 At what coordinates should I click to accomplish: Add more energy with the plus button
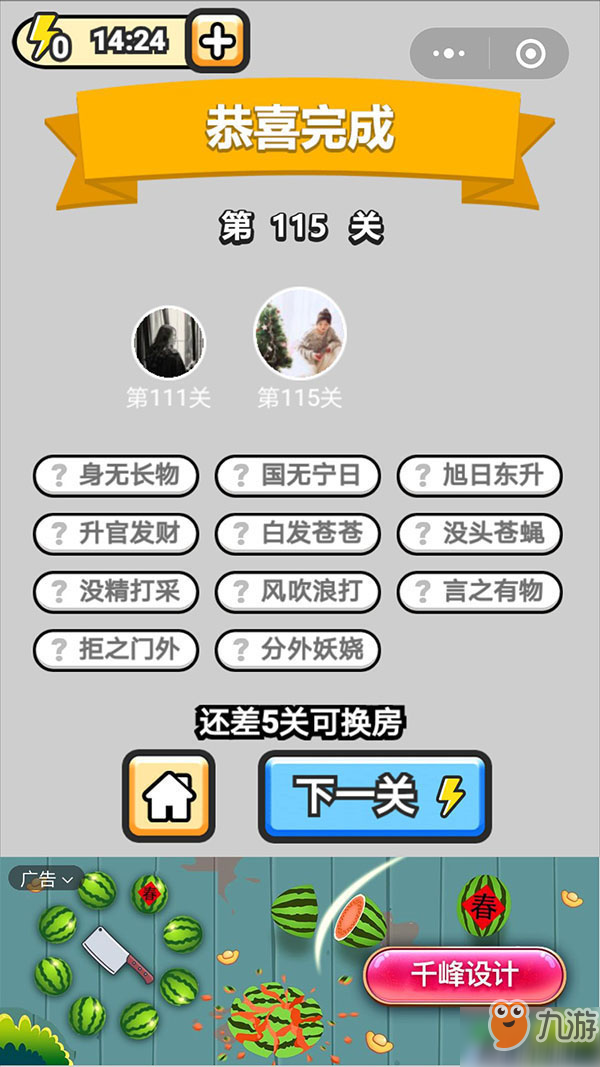pyautogui.click(x=218, y=41)
